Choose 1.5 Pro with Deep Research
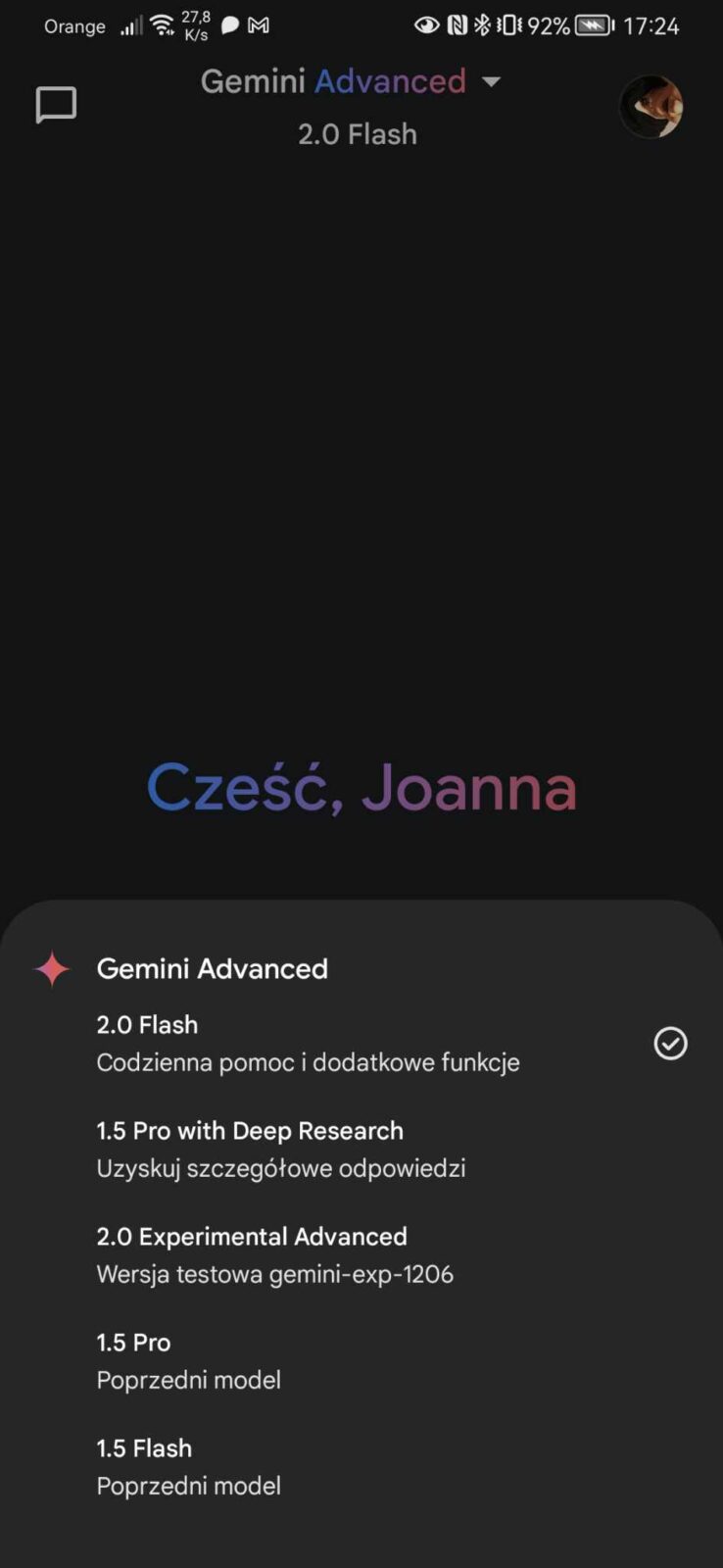 [x=280, y=1149]
